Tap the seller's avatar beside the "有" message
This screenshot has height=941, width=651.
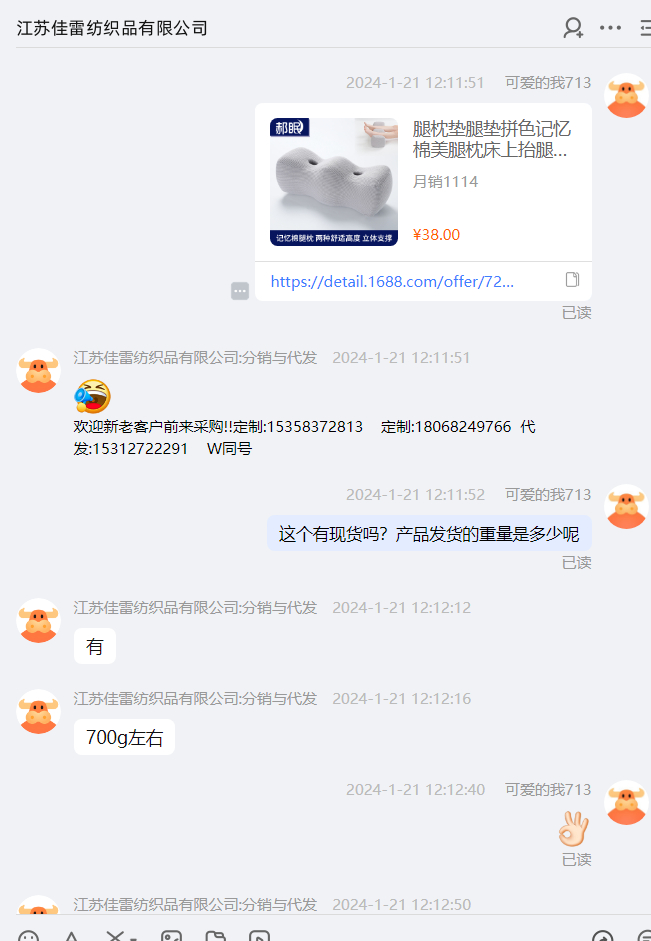(39, 621)
